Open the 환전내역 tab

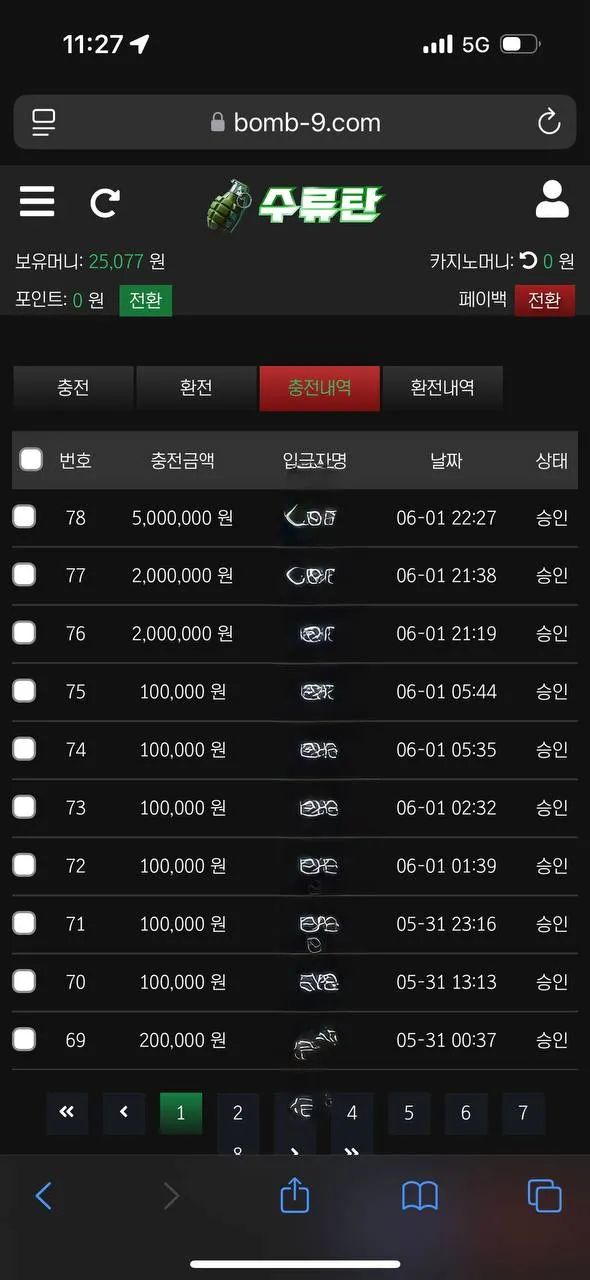[442, 388]
